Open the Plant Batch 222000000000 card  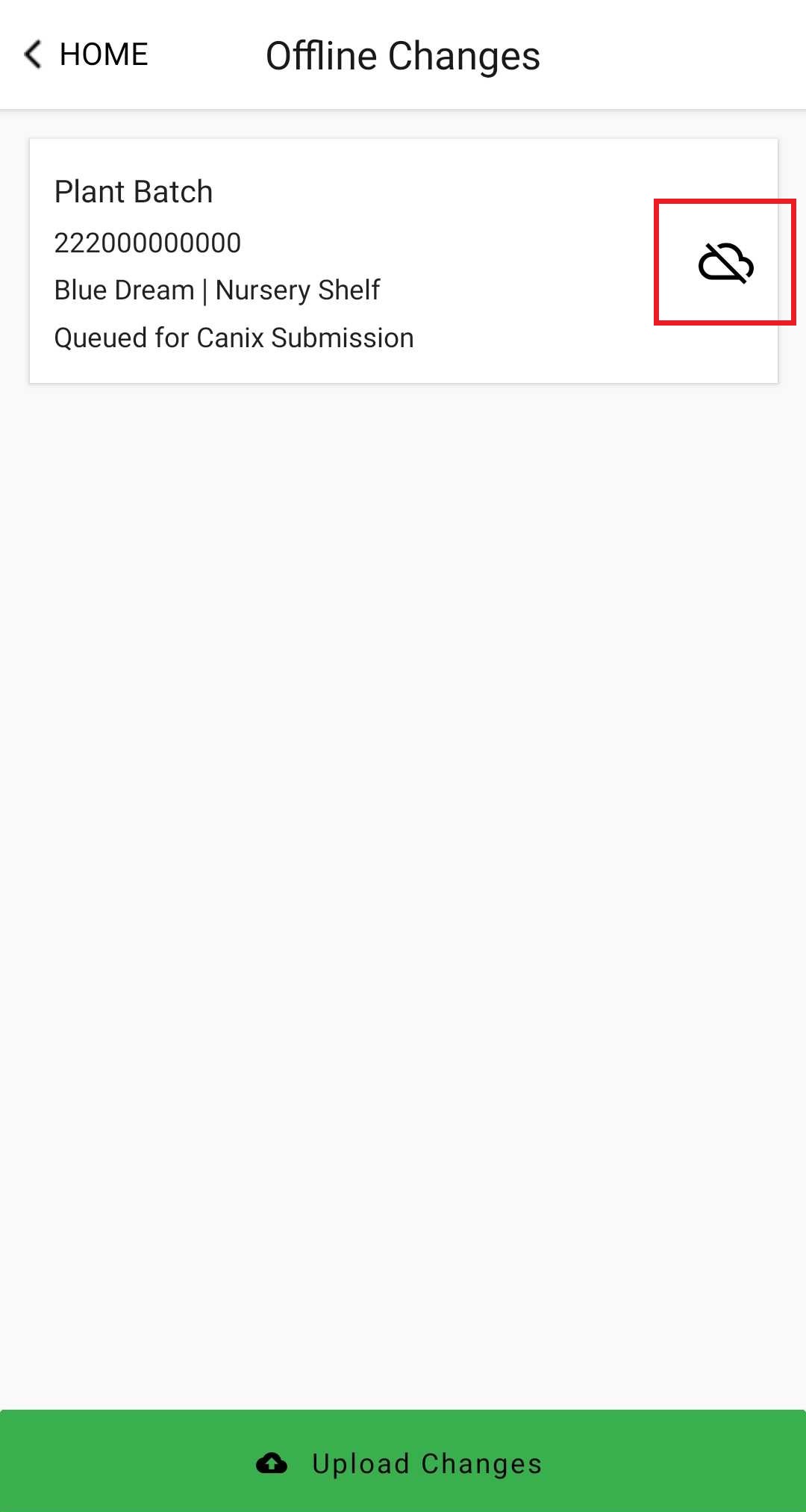coord(404,261)
